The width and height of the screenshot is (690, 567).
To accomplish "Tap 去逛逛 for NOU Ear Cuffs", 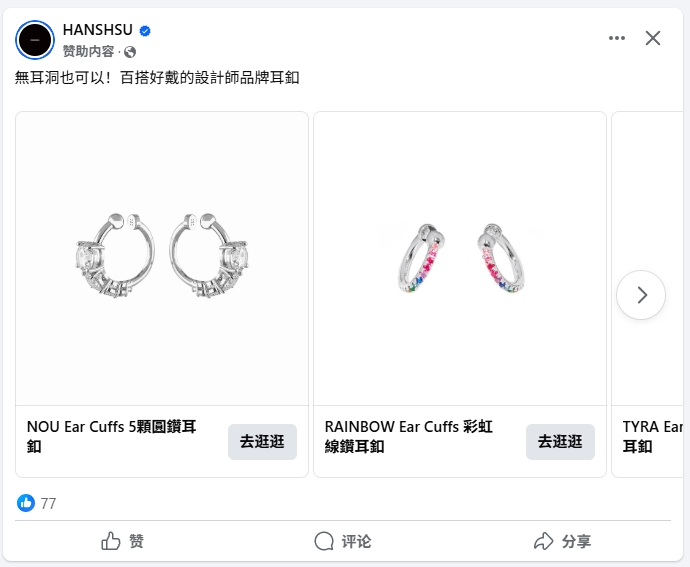I will [x=262, y=441].
